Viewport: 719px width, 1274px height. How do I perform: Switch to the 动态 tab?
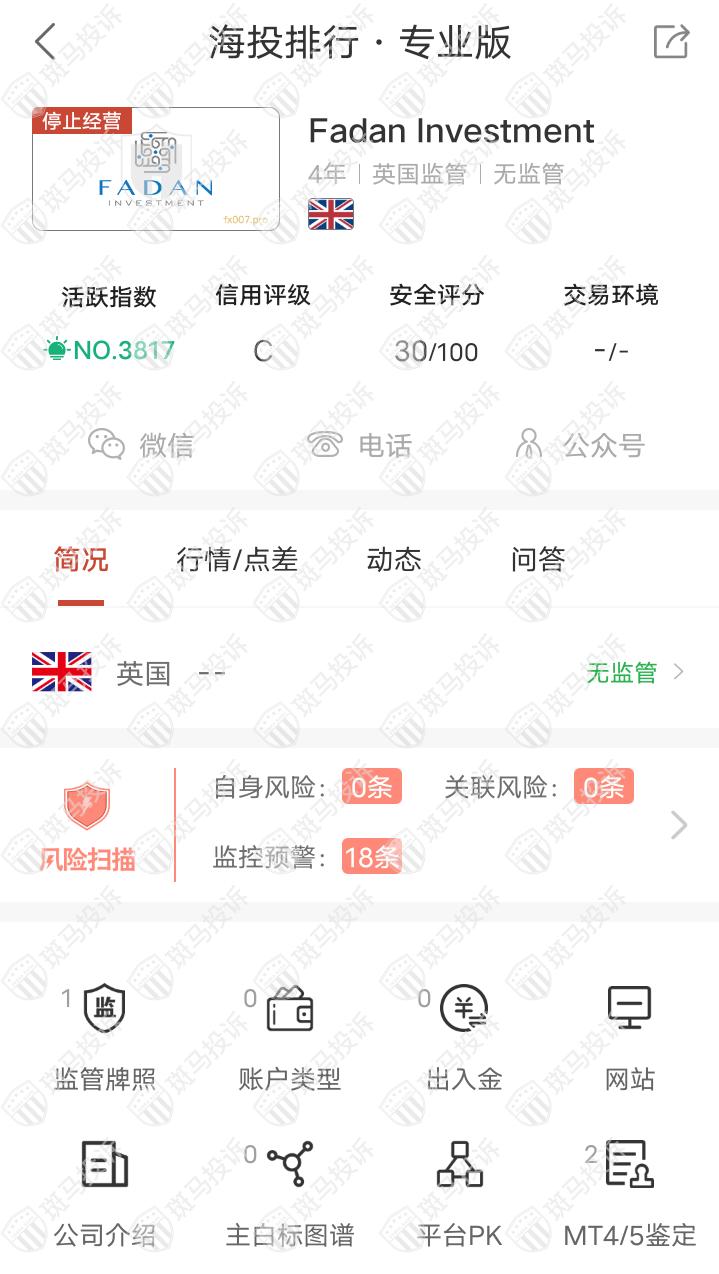tap(394, 560)
